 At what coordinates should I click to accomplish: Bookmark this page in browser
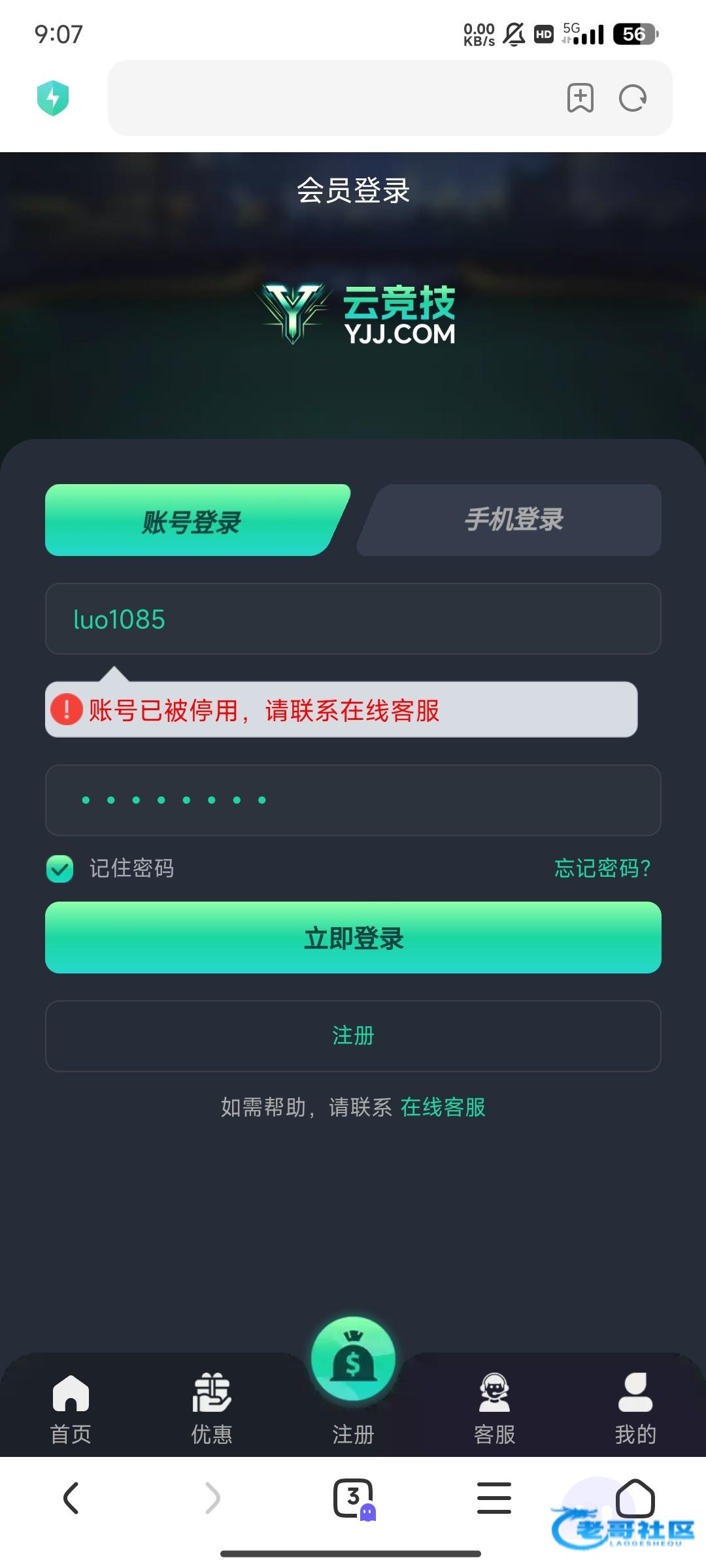point(580,98)
